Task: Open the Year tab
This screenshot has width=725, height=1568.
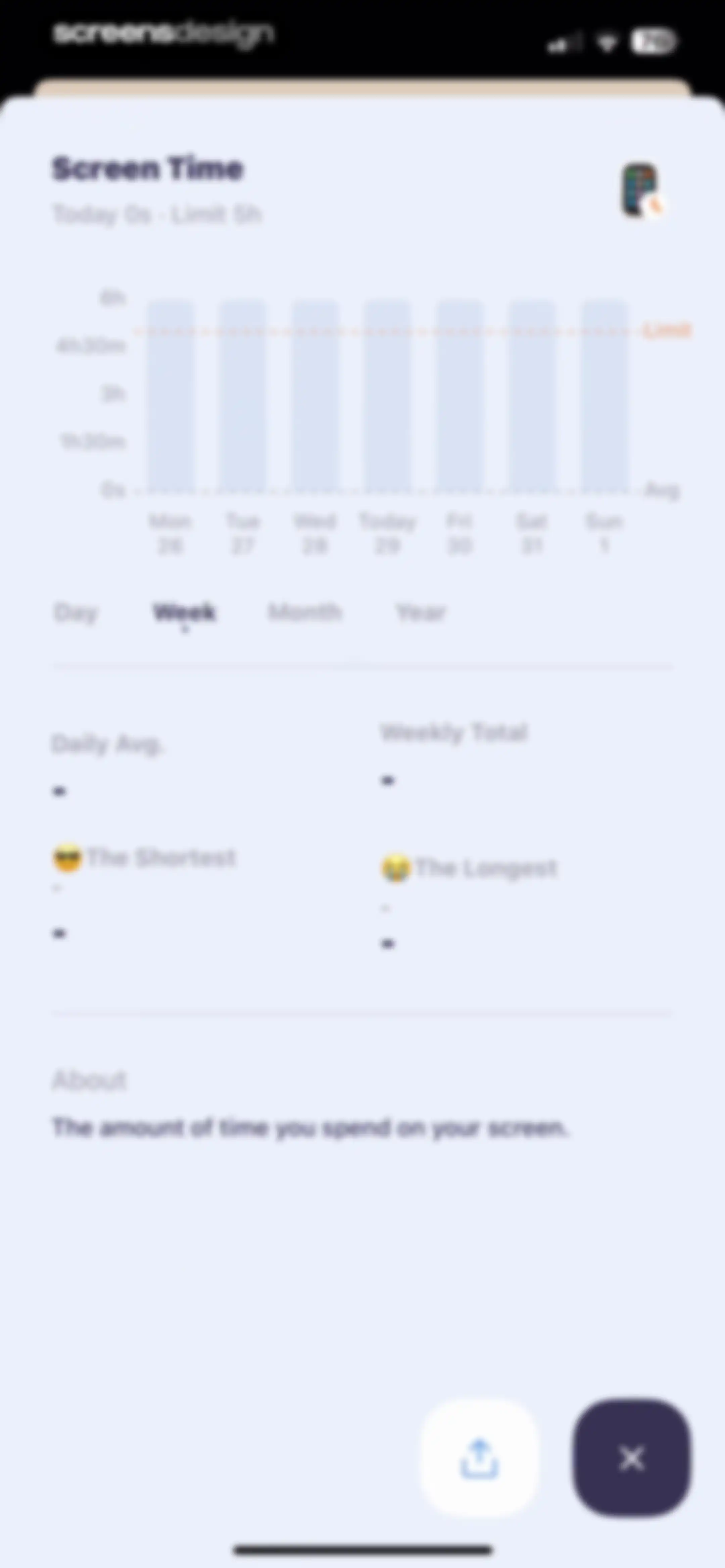Action: click(421, 612)
